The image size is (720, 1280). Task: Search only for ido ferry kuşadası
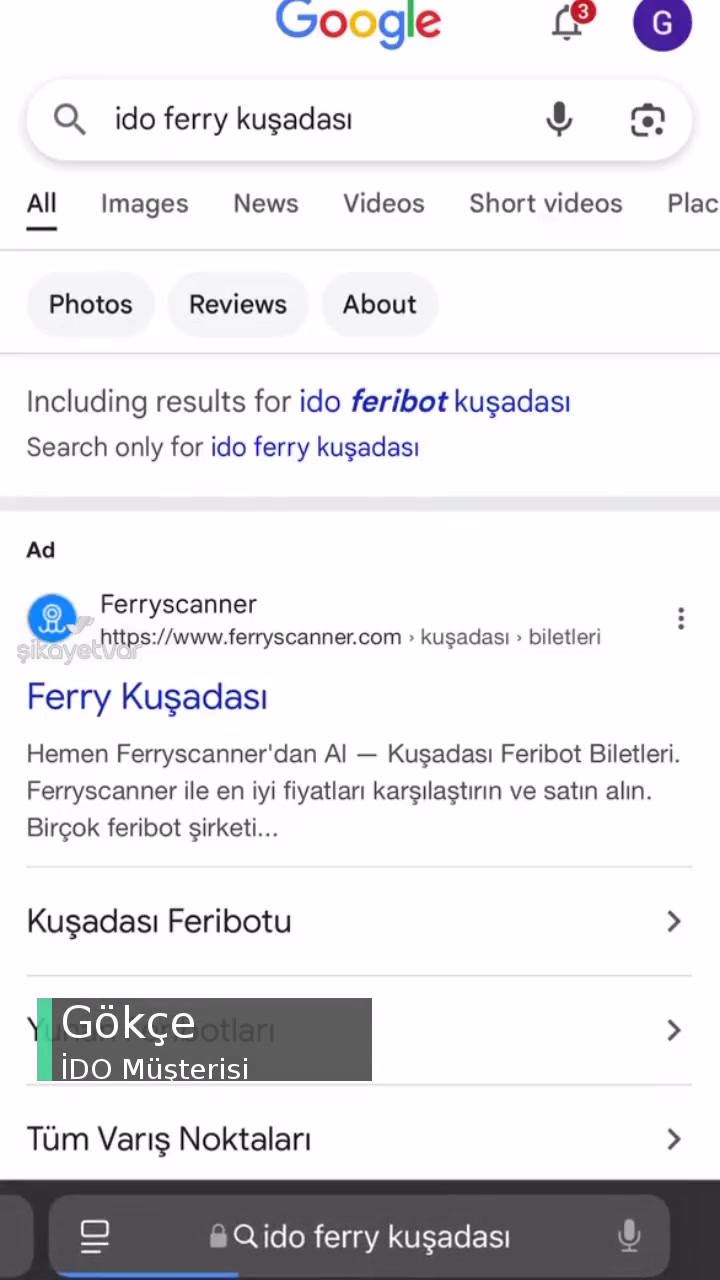(x=314, y=447)
